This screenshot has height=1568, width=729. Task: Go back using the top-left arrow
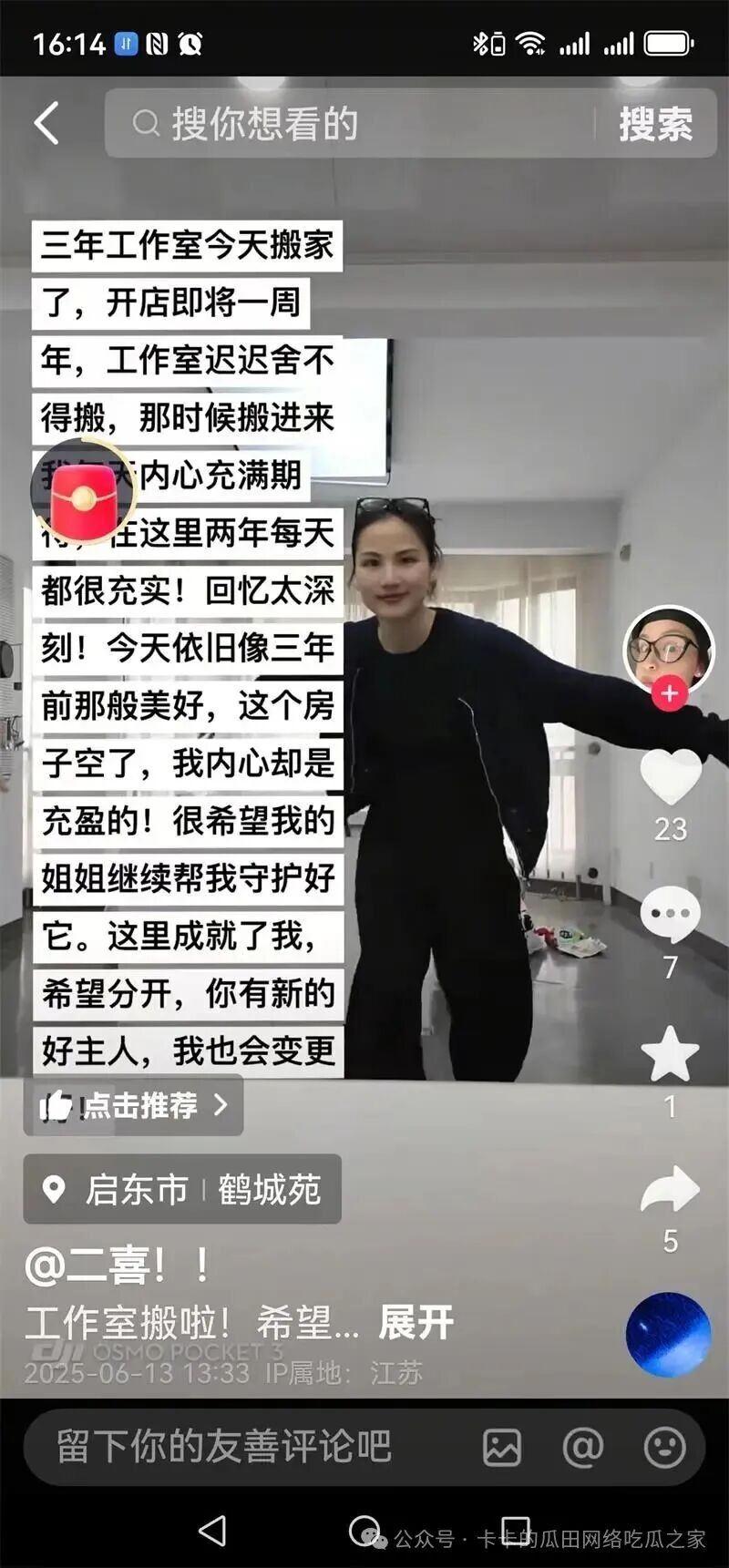[46, 123]
